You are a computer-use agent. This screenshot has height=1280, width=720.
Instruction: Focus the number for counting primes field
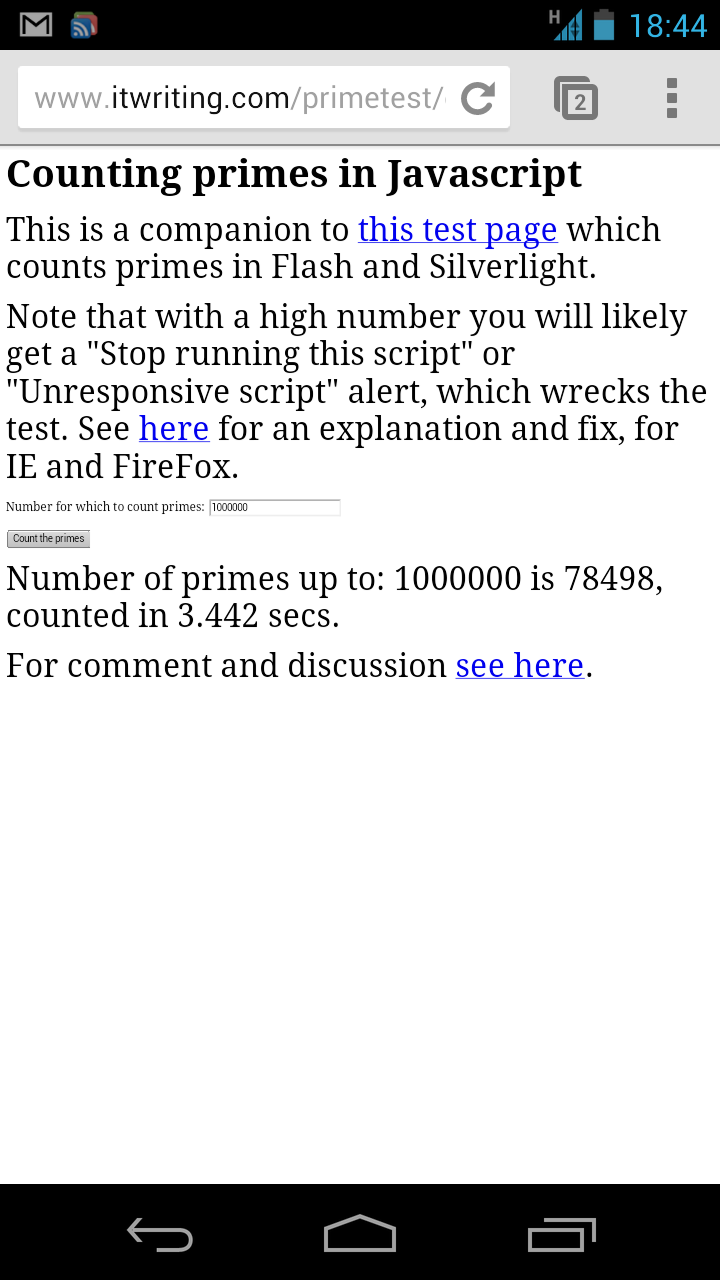point(275,507)
